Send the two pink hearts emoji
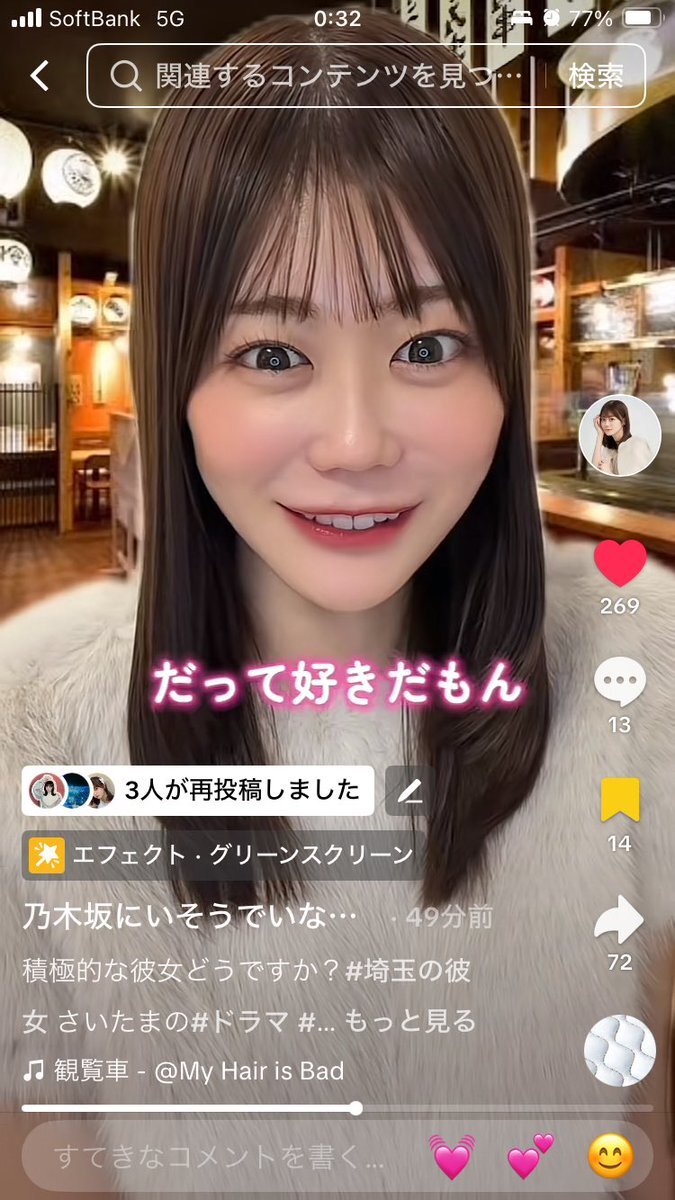Image resolution: width=675 pixels, height=1200 pixels. coord(530,1158)
